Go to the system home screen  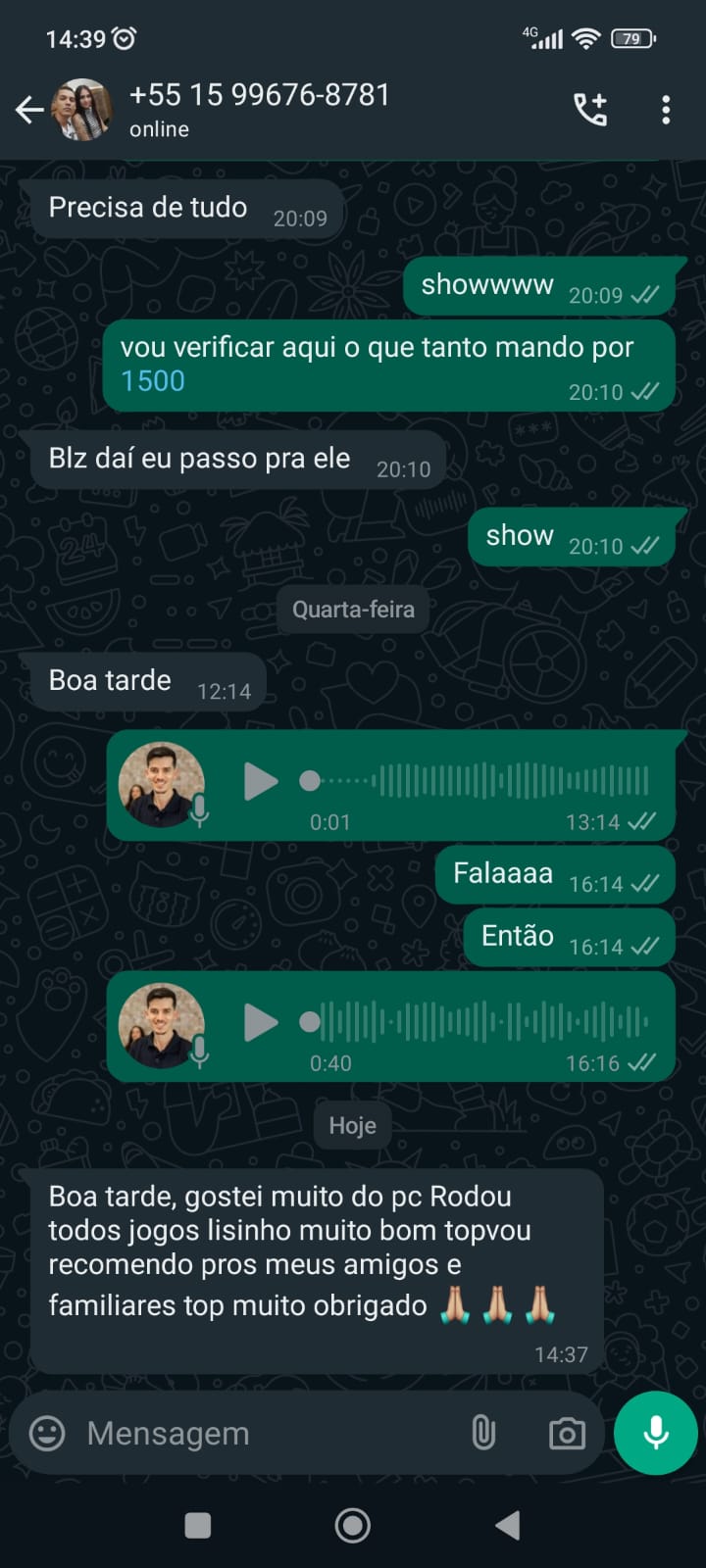pos(353,1525)
